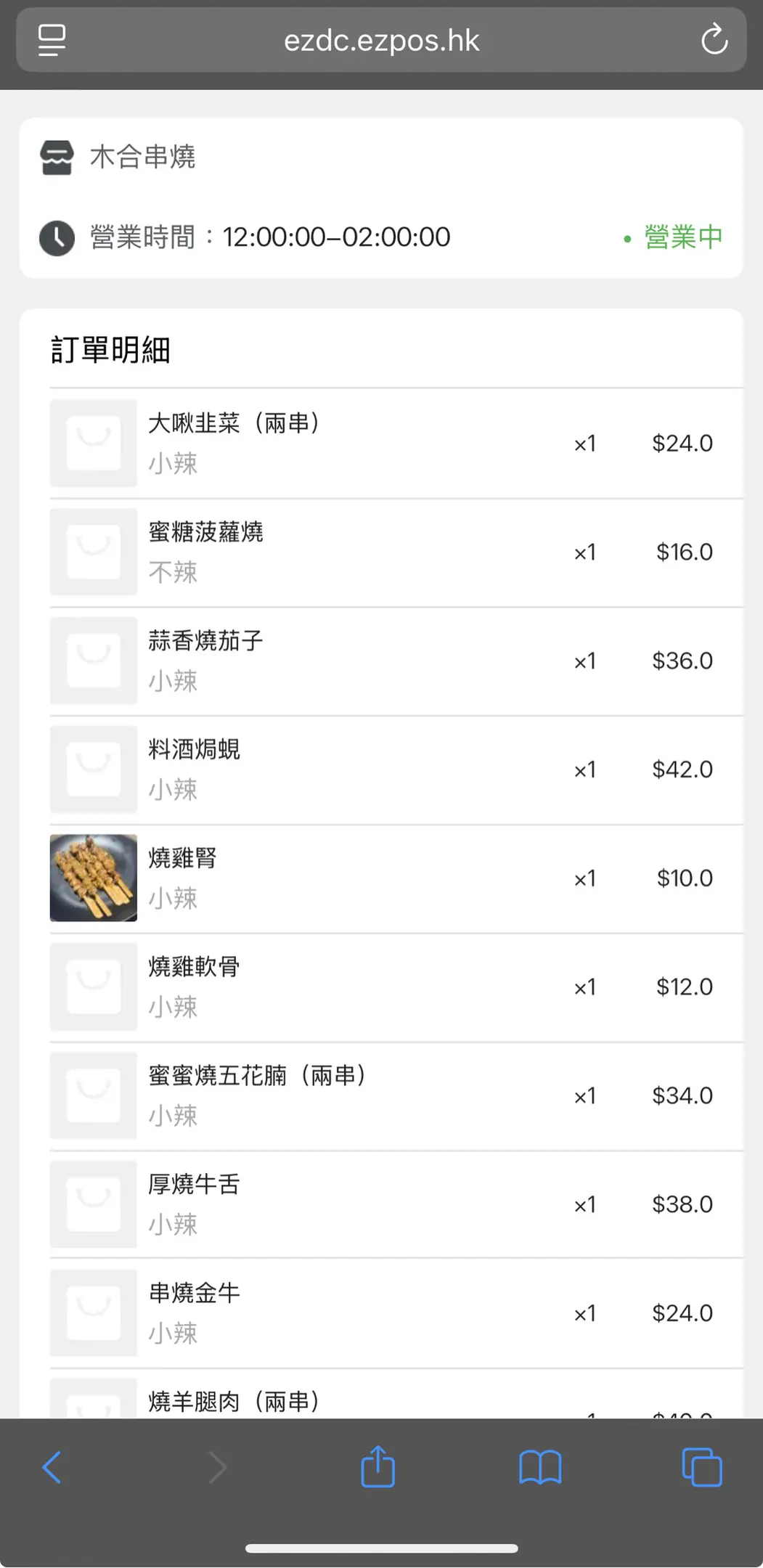Show open browser tabs

coord(702,1467)
